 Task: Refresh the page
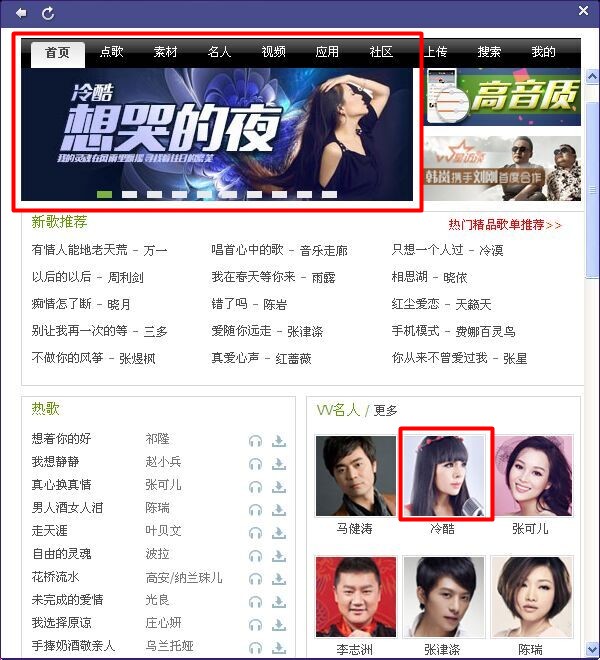47,13
